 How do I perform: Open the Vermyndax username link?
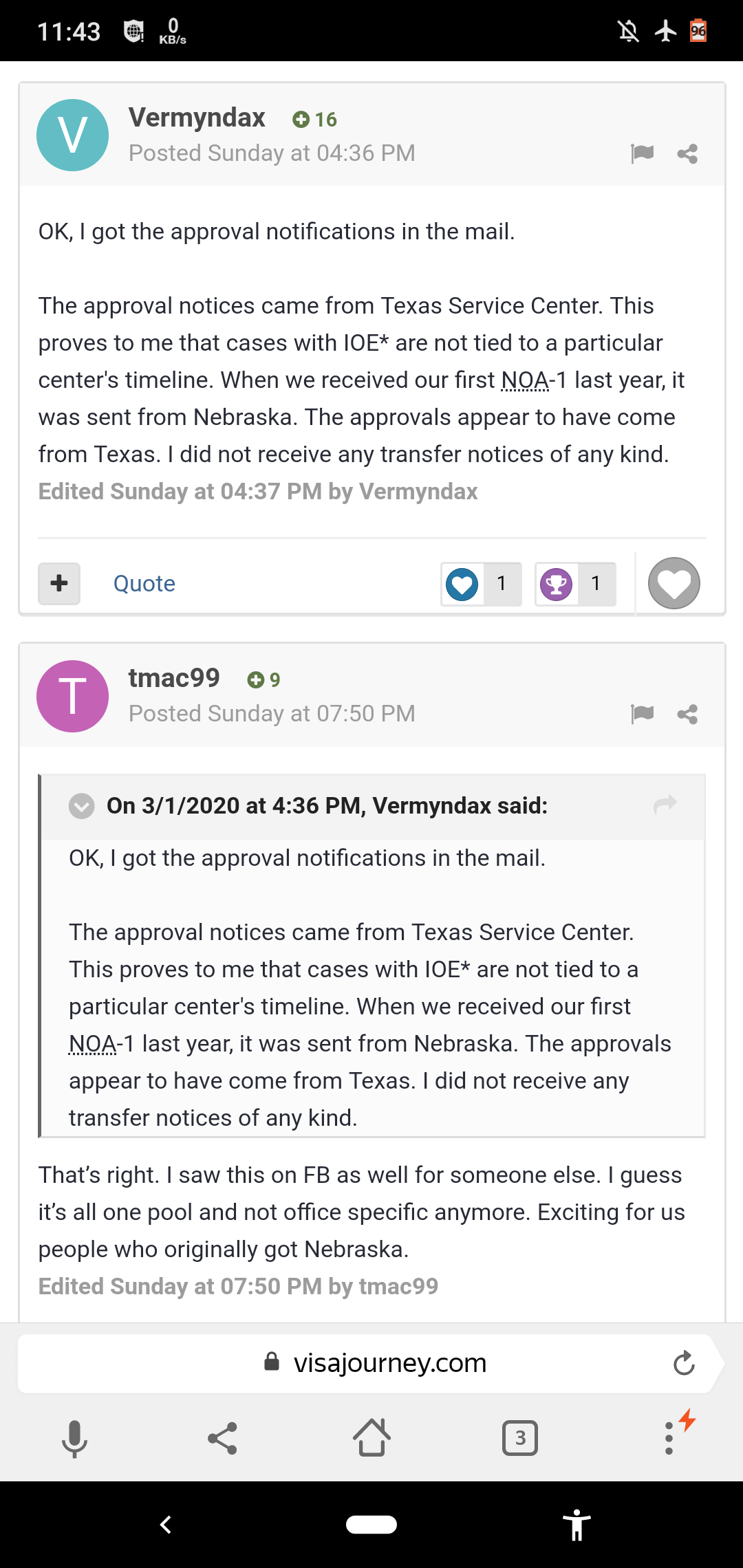coord(197,118)
